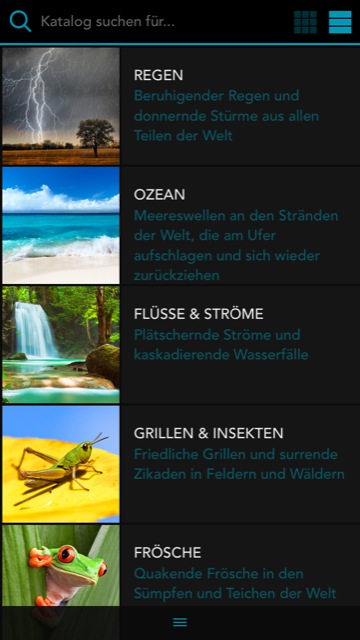Open the Ozean sounds category
Image resolution: width=360 pixels, height=640 pixels.
(180, 225)
